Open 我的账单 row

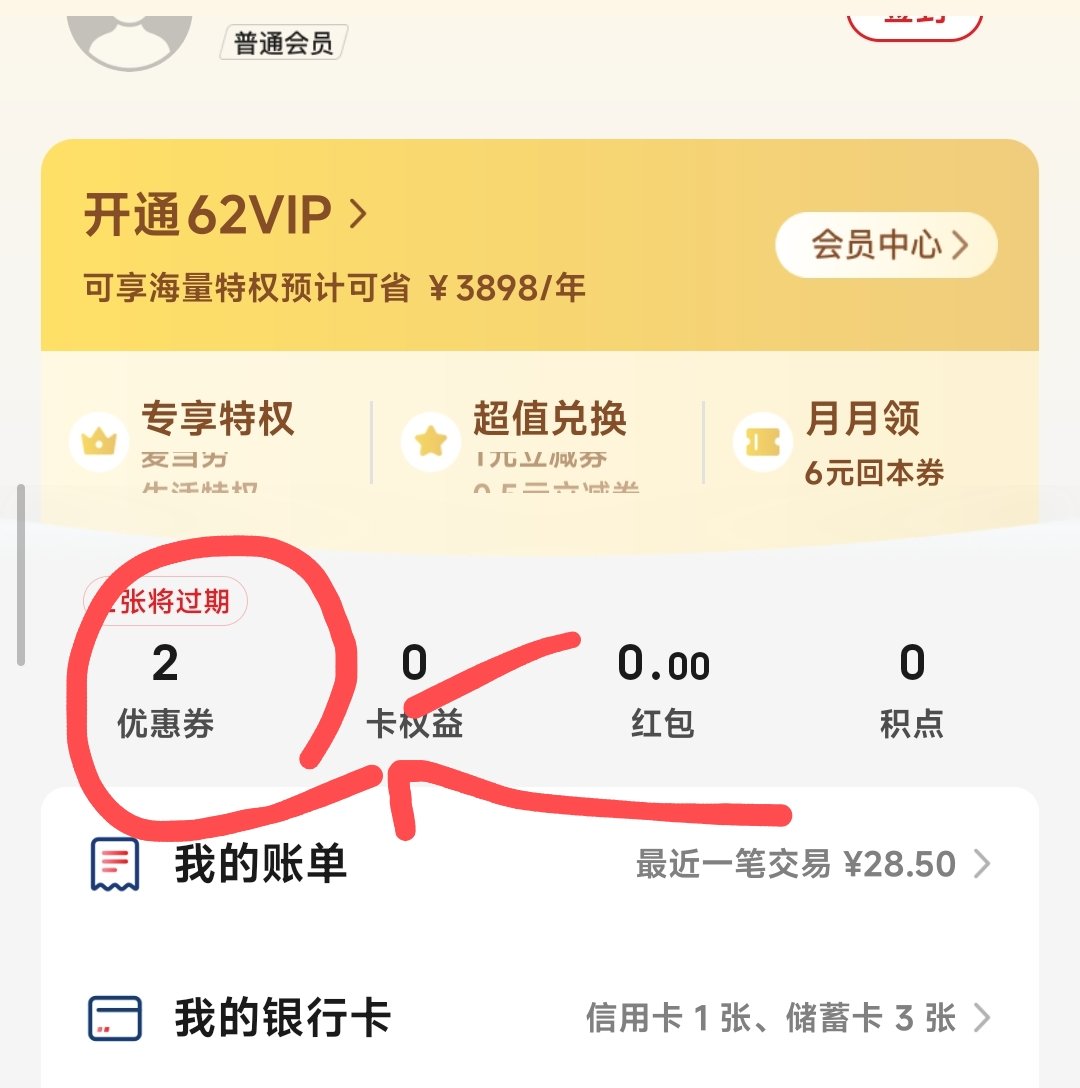point(540,864)
